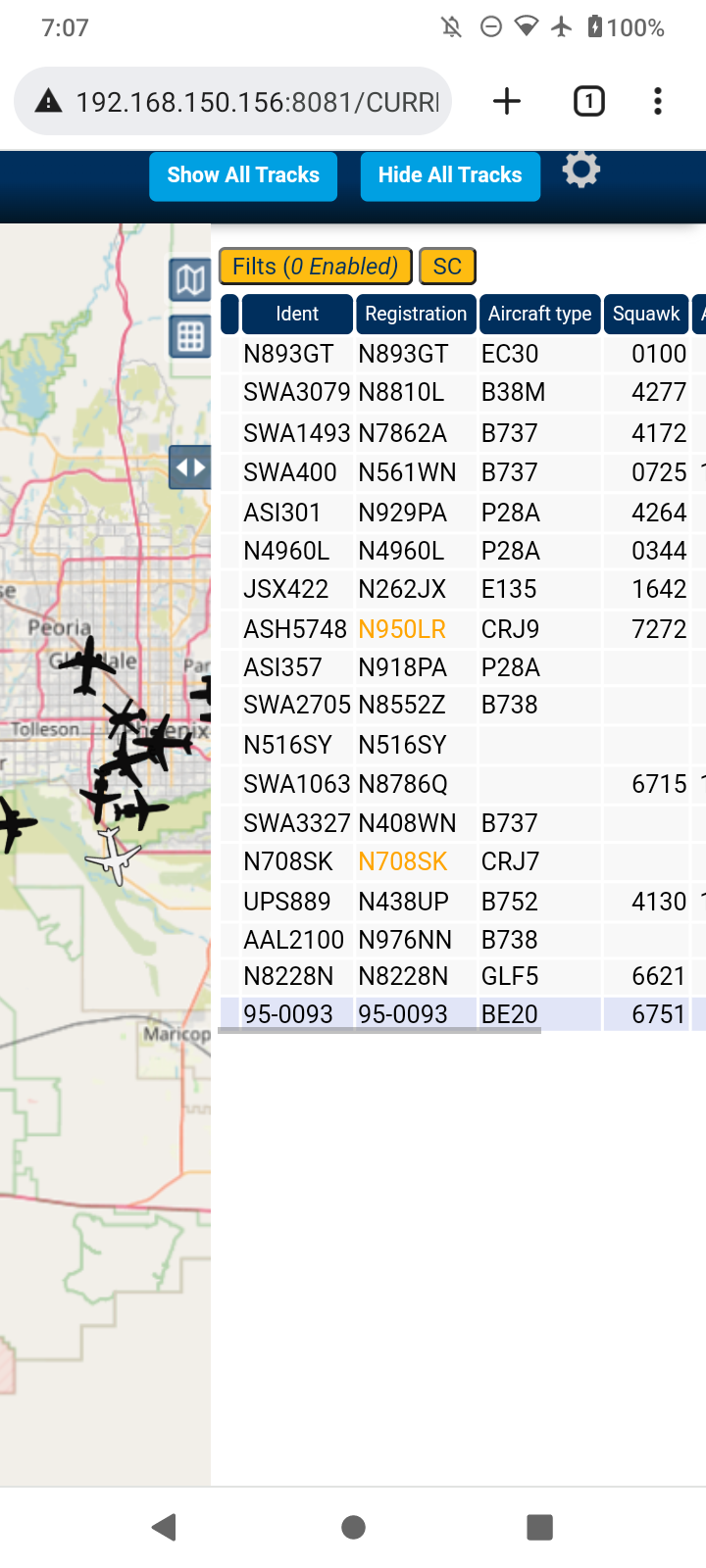The width and height of the screenshot is (706, 1568).
Task: Open the N950LR registration link
Action: tap(402, 629)
